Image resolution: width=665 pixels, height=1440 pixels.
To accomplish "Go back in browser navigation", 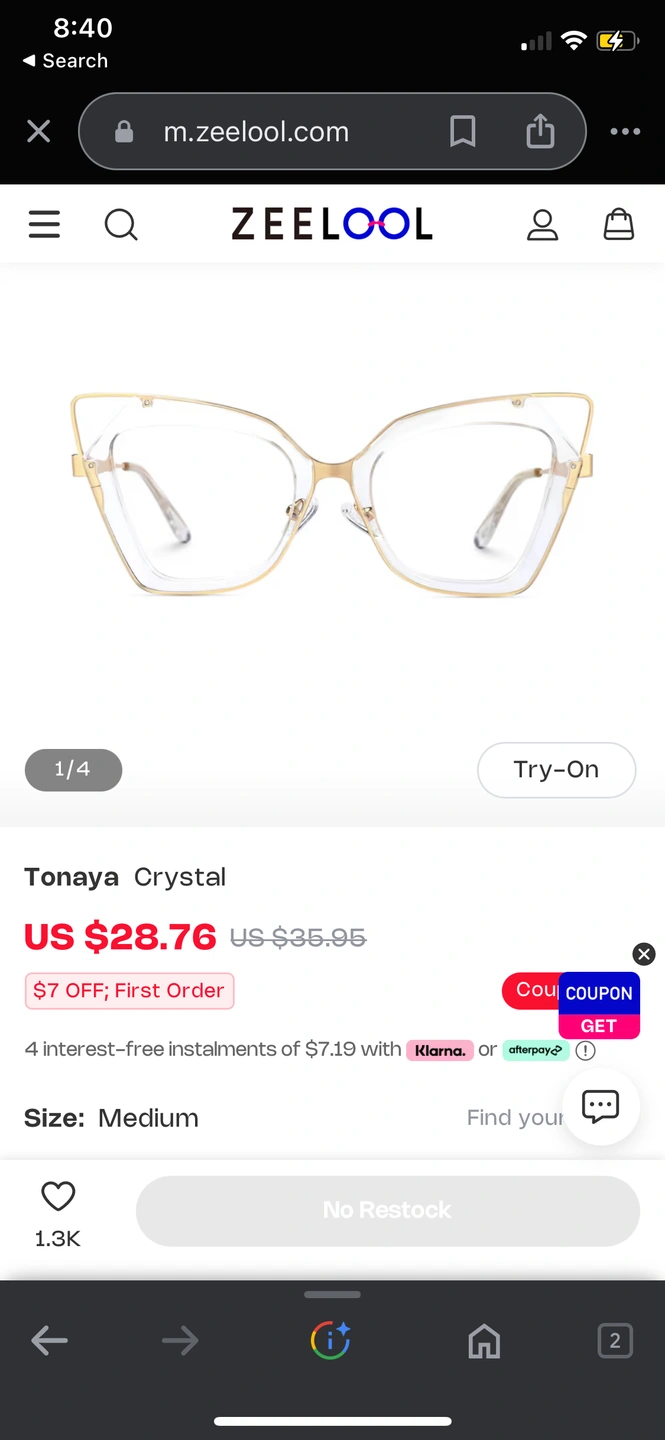I will (x=49, y=1340).
